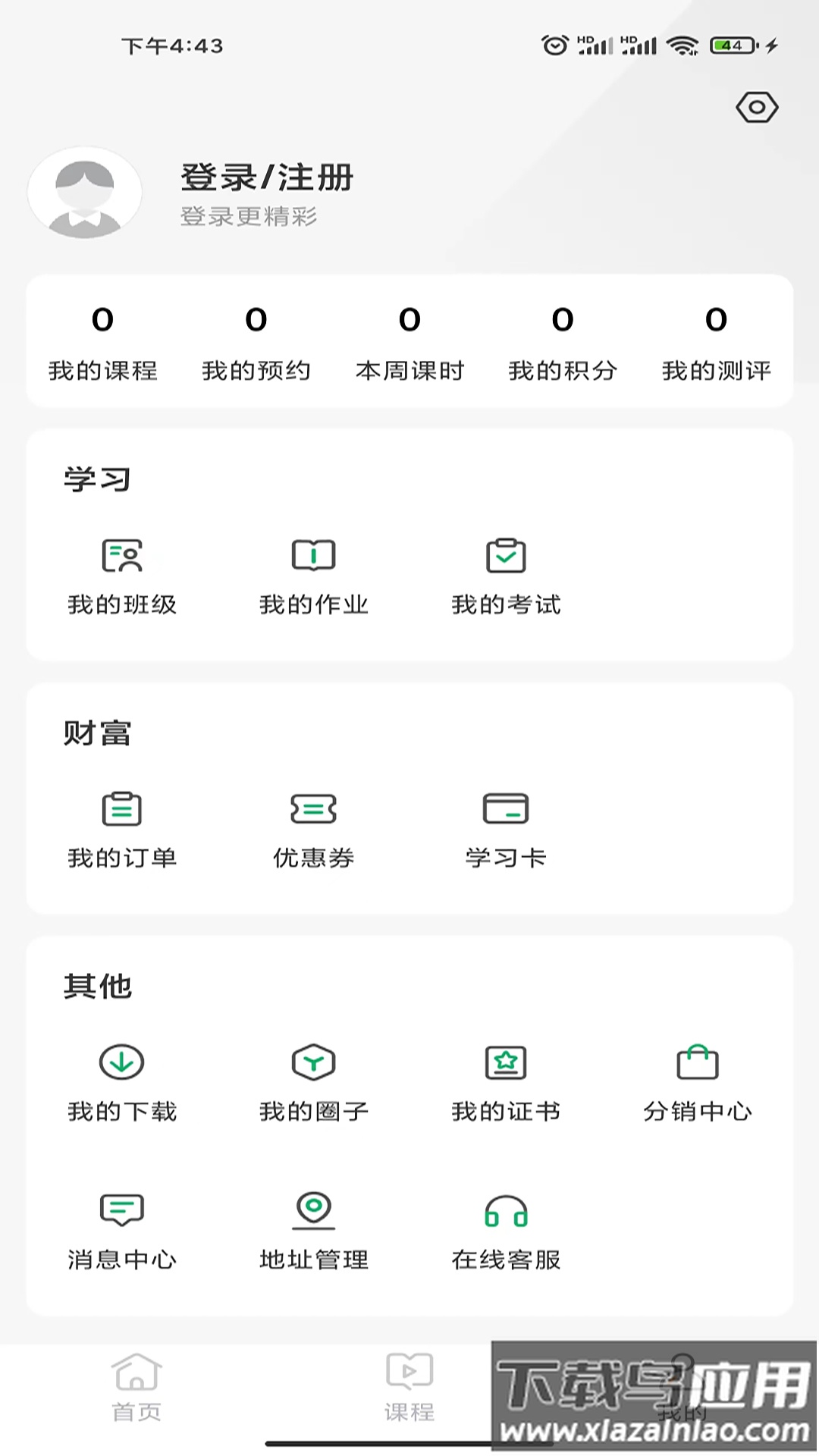Viewport: 819px width, 1456px height.
Task: Tap the profile avatar image
Action: [x=84, y=193]
